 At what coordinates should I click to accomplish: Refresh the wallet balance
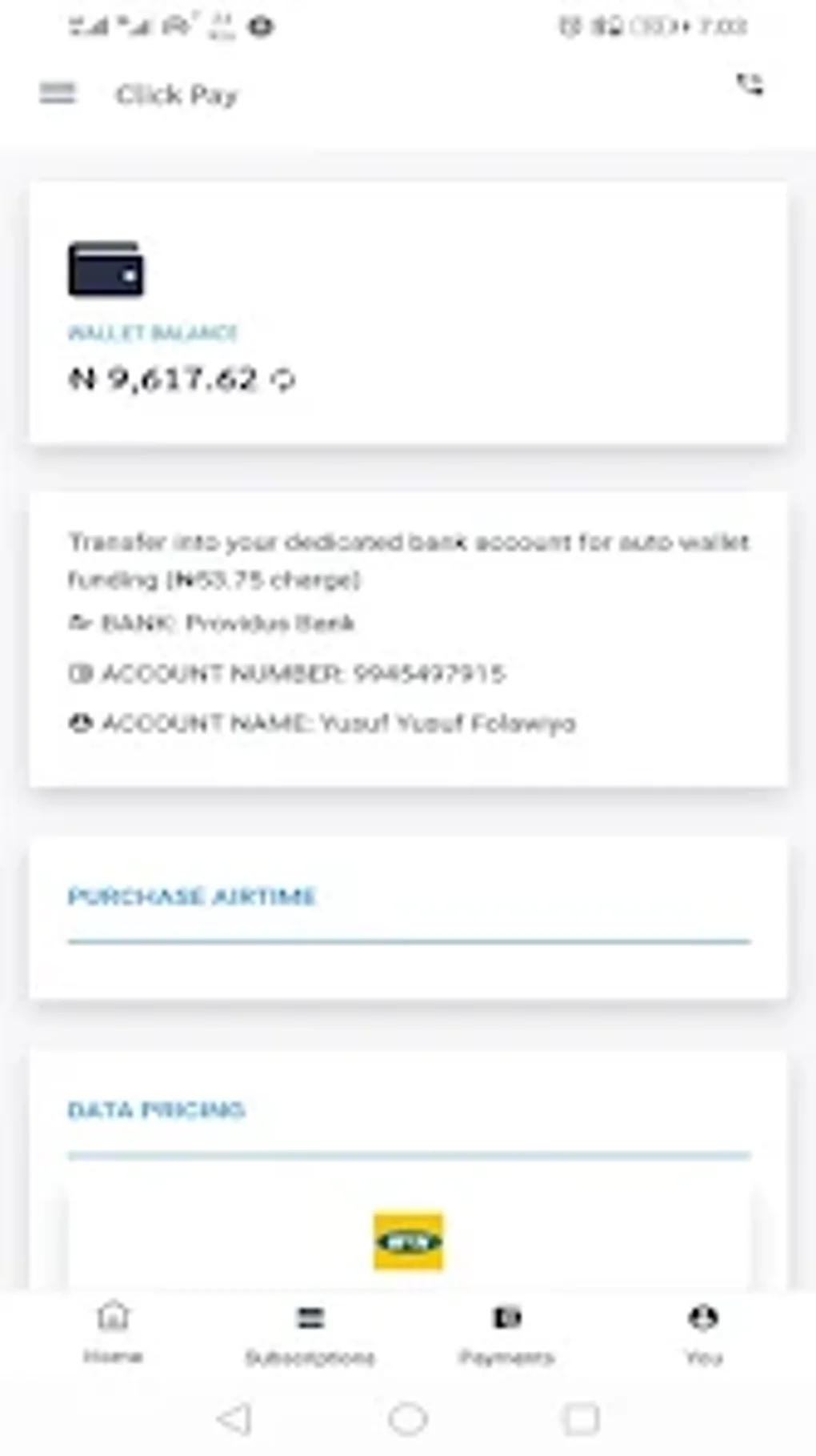pyautogui.click(x=284, y=381)
